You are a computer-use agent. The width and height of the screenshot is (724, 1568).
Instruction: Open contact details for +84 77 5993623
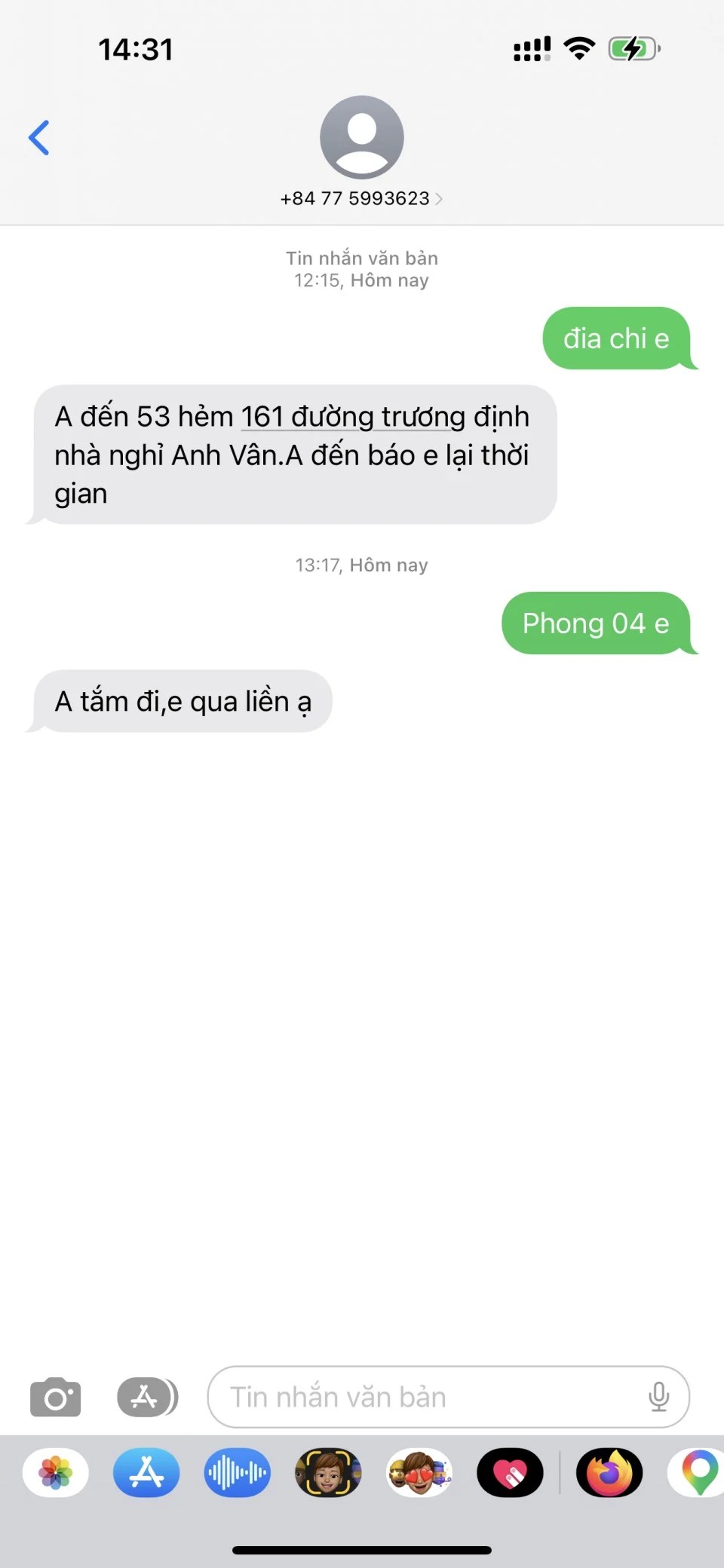coord(361,198)
